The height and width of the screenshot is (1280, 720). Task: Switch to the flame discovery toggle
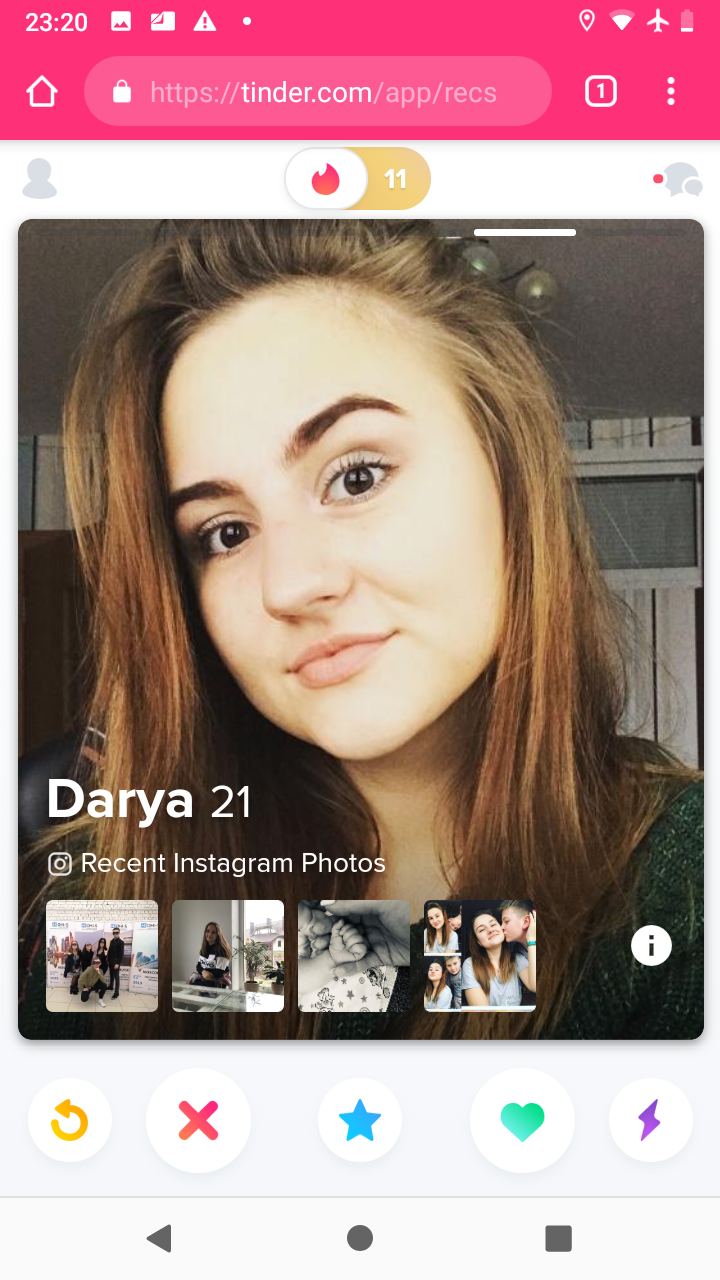coord(326,179)
